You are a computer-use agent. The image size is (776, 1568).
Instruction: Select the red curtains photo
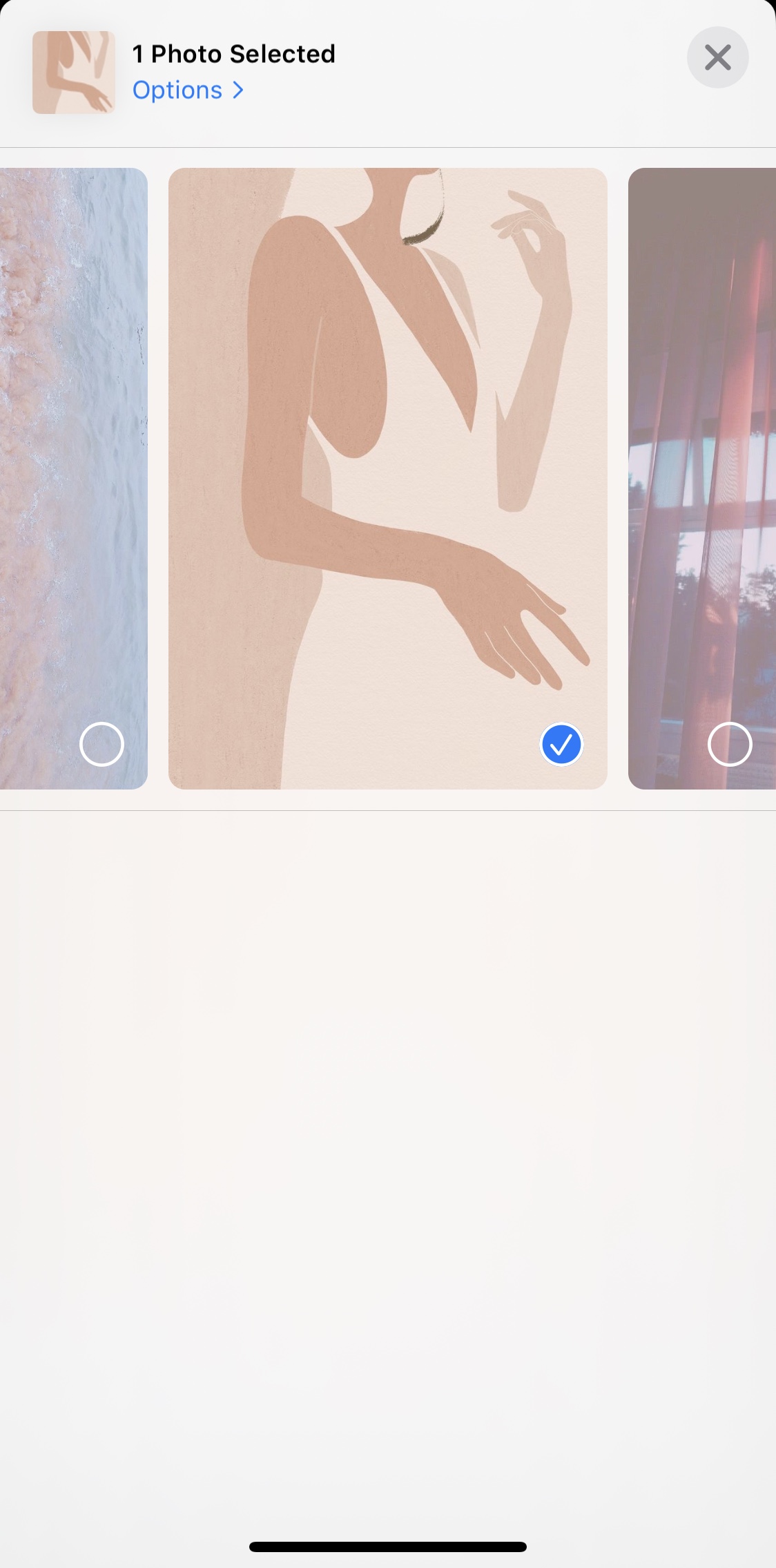pyautogui.click(x=730, y=744)
